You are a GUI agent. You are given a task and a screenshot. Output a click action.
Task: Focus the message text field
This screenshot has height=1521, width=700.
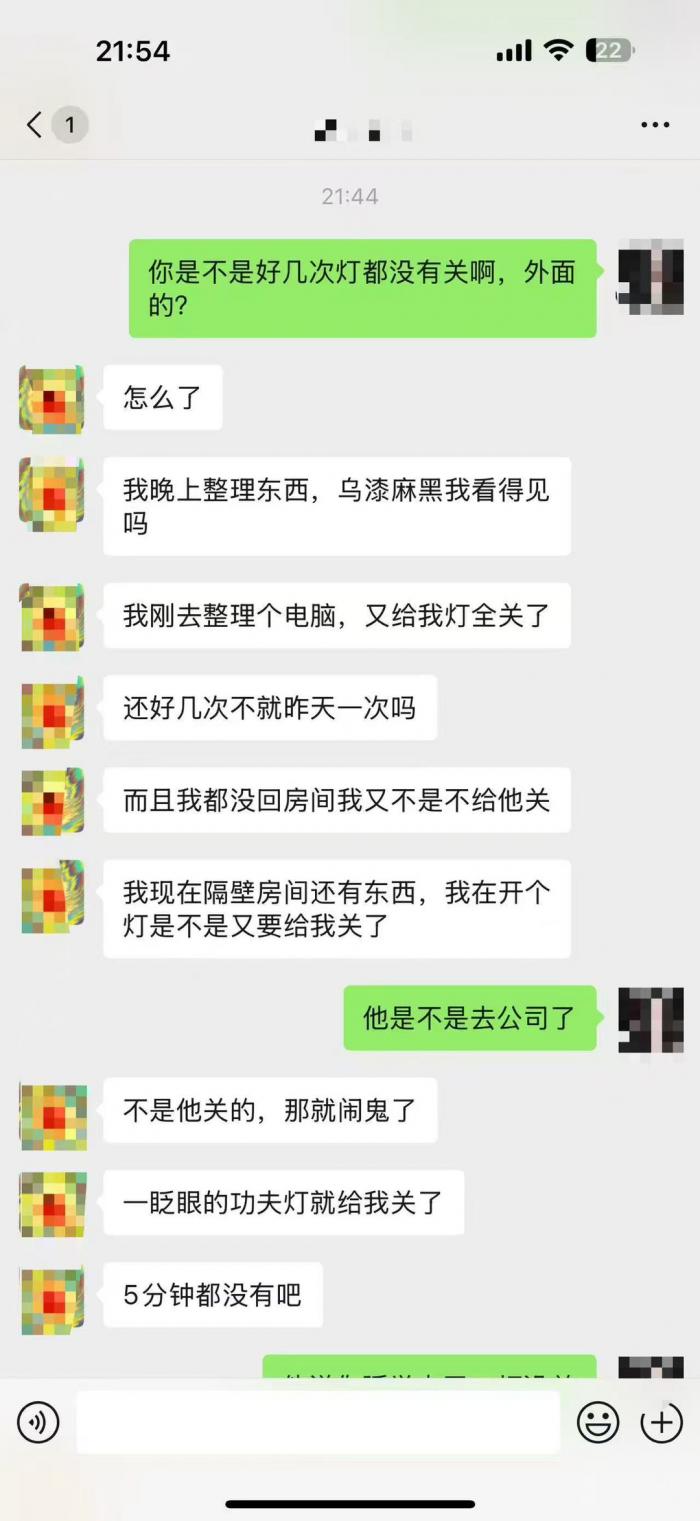pos(318,1422)
